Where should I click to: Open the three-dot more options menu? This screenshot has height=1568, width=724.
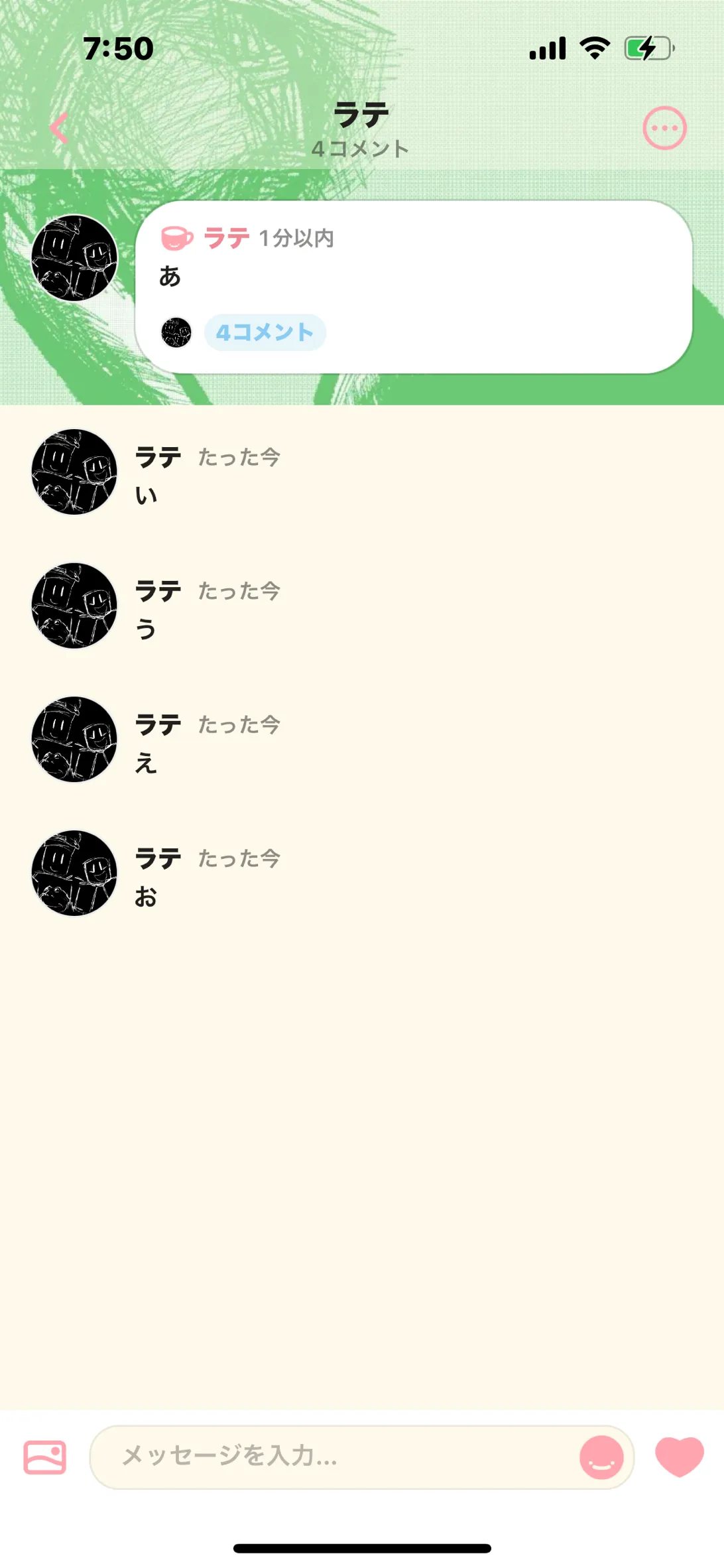(664, 128)
